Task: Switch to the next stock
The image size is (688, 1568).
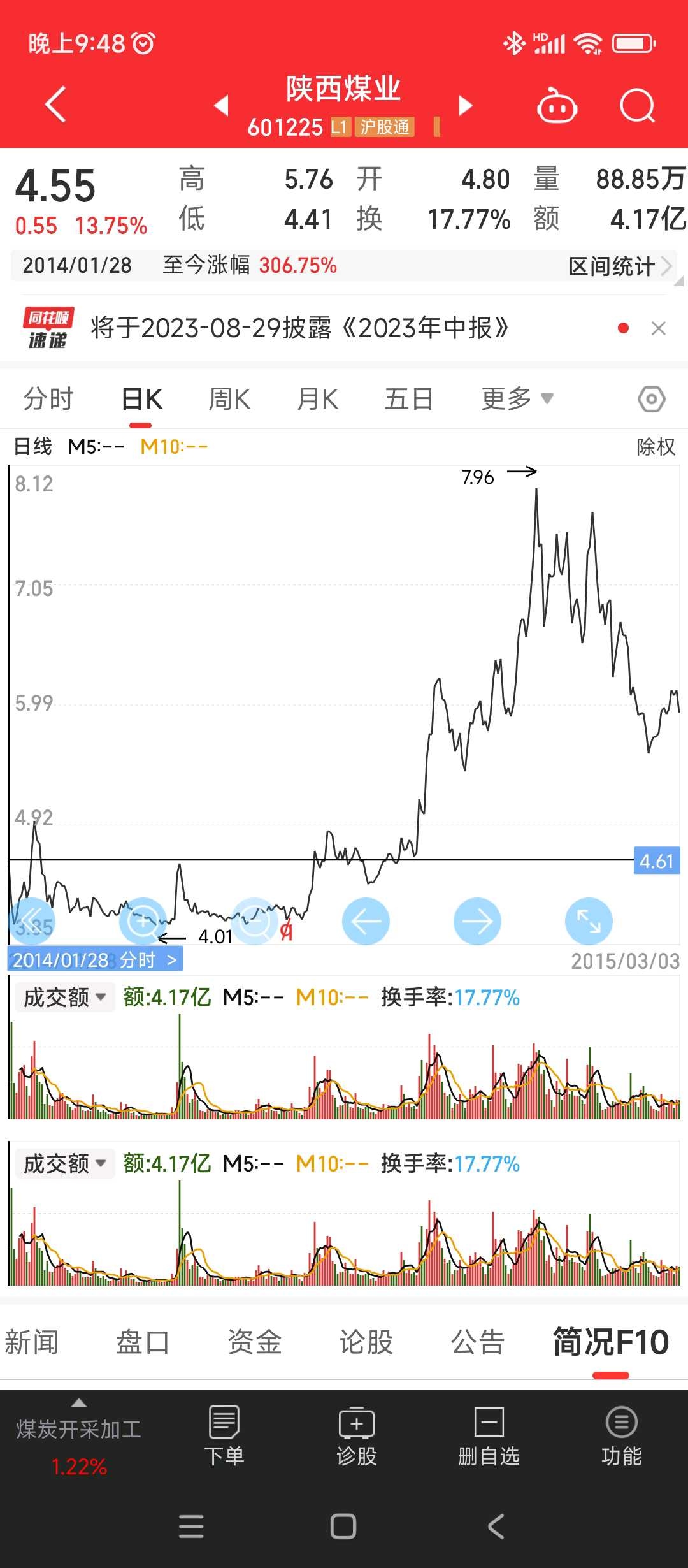Action: [466, 105]
